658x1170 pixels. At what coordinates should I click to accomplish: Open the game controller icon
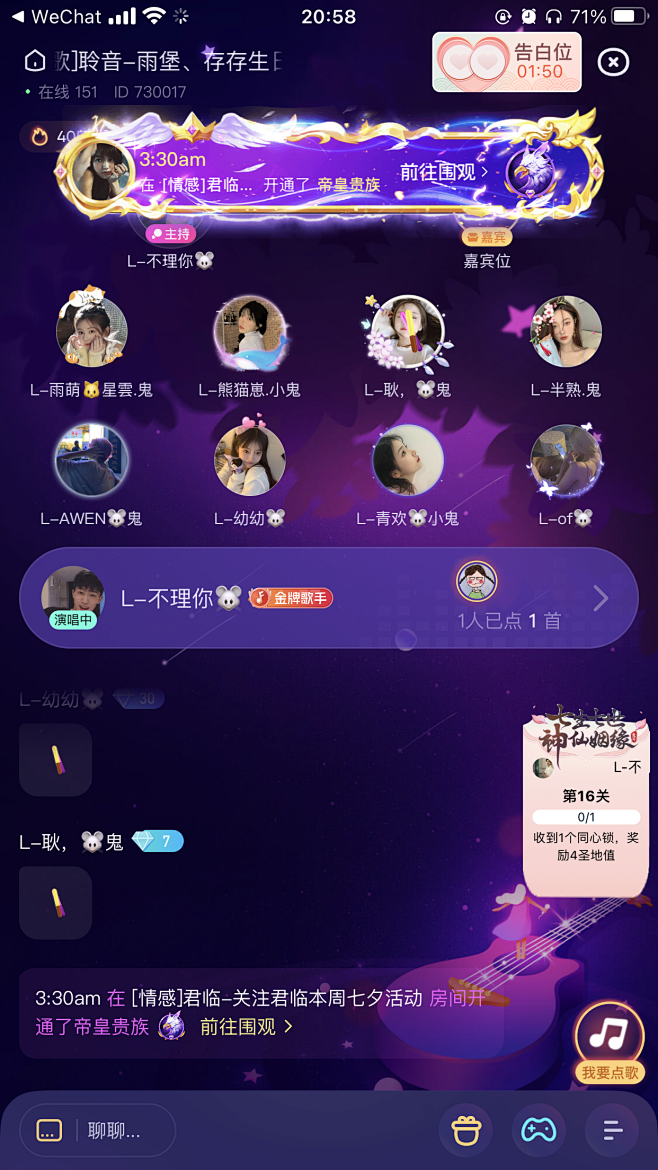539,1131
